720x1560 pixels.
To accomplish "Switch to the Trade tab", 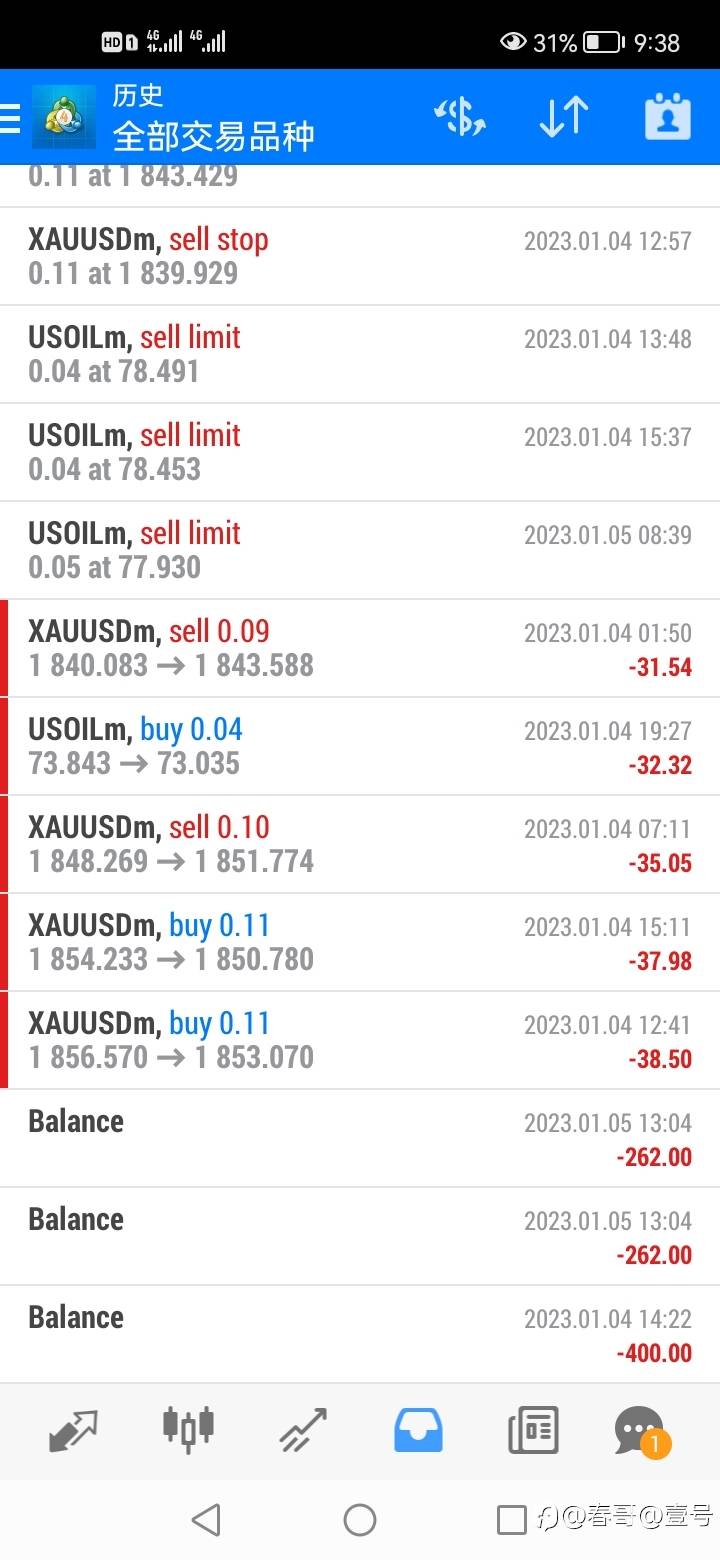I will coord(303,1430).
